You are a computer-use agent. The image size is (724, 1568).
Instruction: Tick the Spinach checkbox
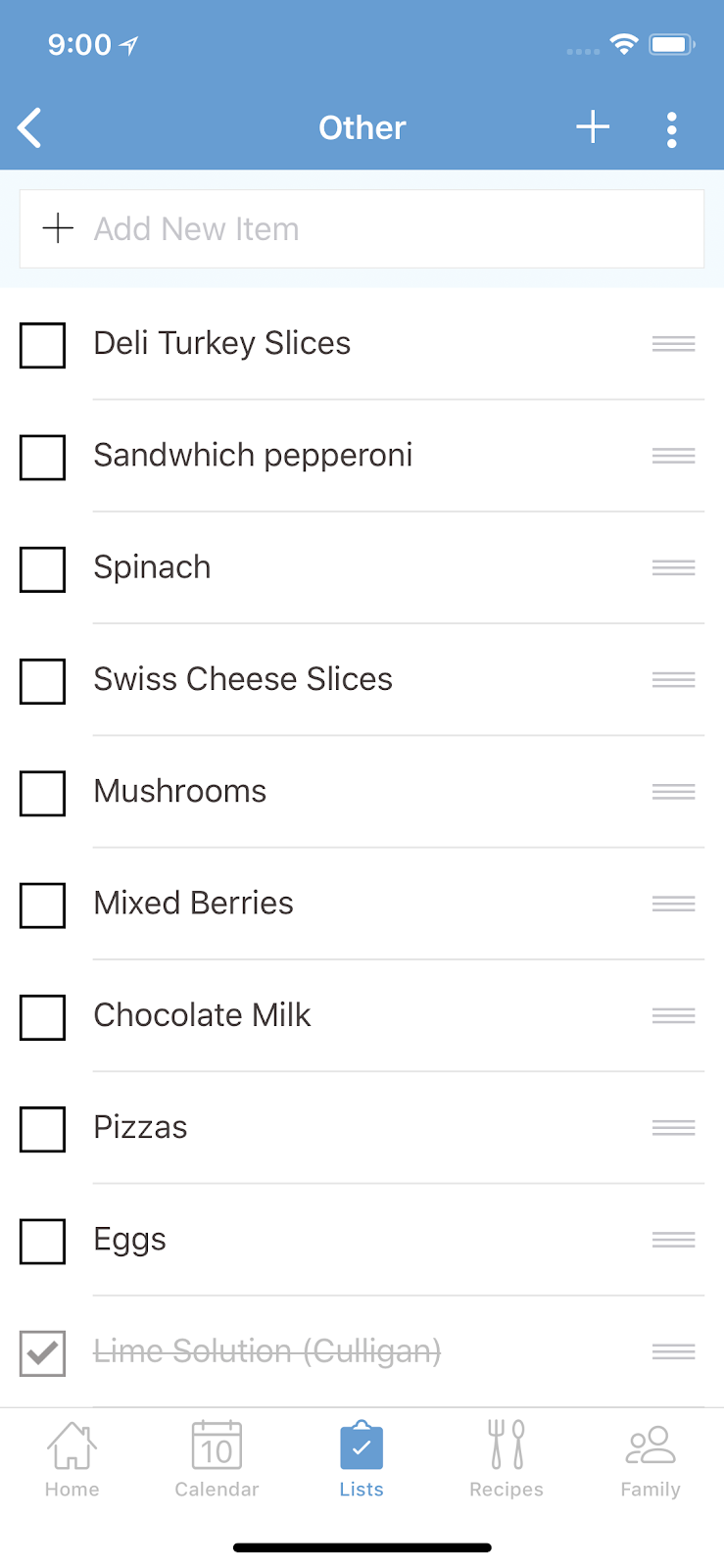(43, 568)
